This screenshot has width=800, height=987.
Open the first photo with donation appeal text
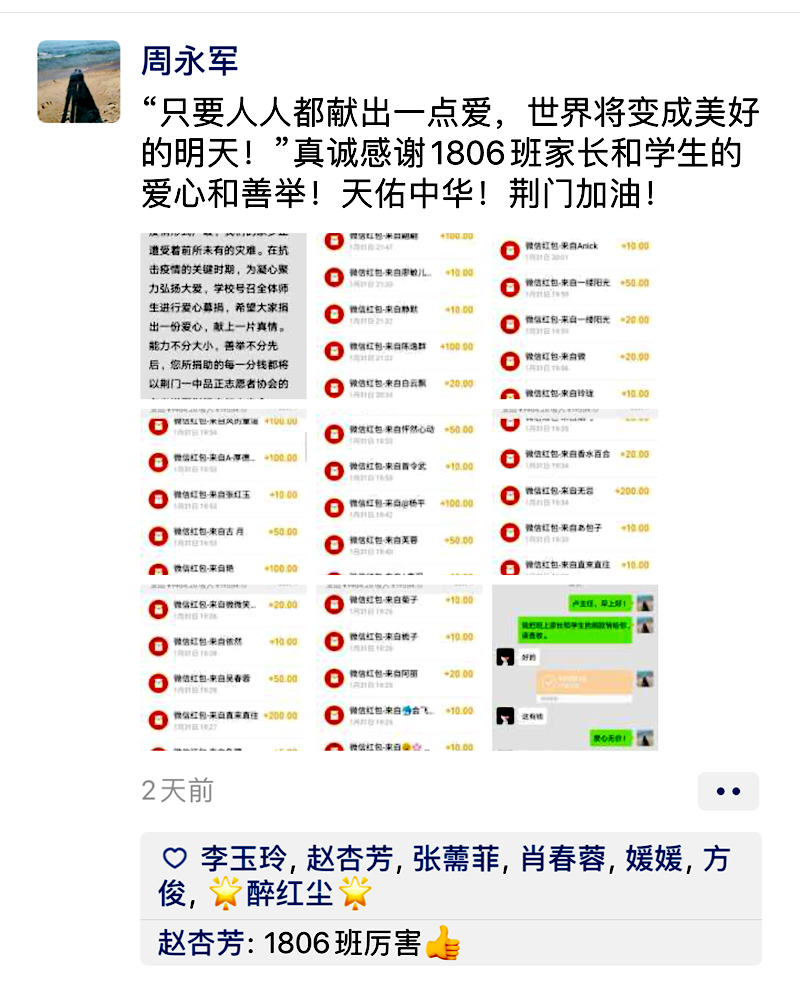point(223,316)
